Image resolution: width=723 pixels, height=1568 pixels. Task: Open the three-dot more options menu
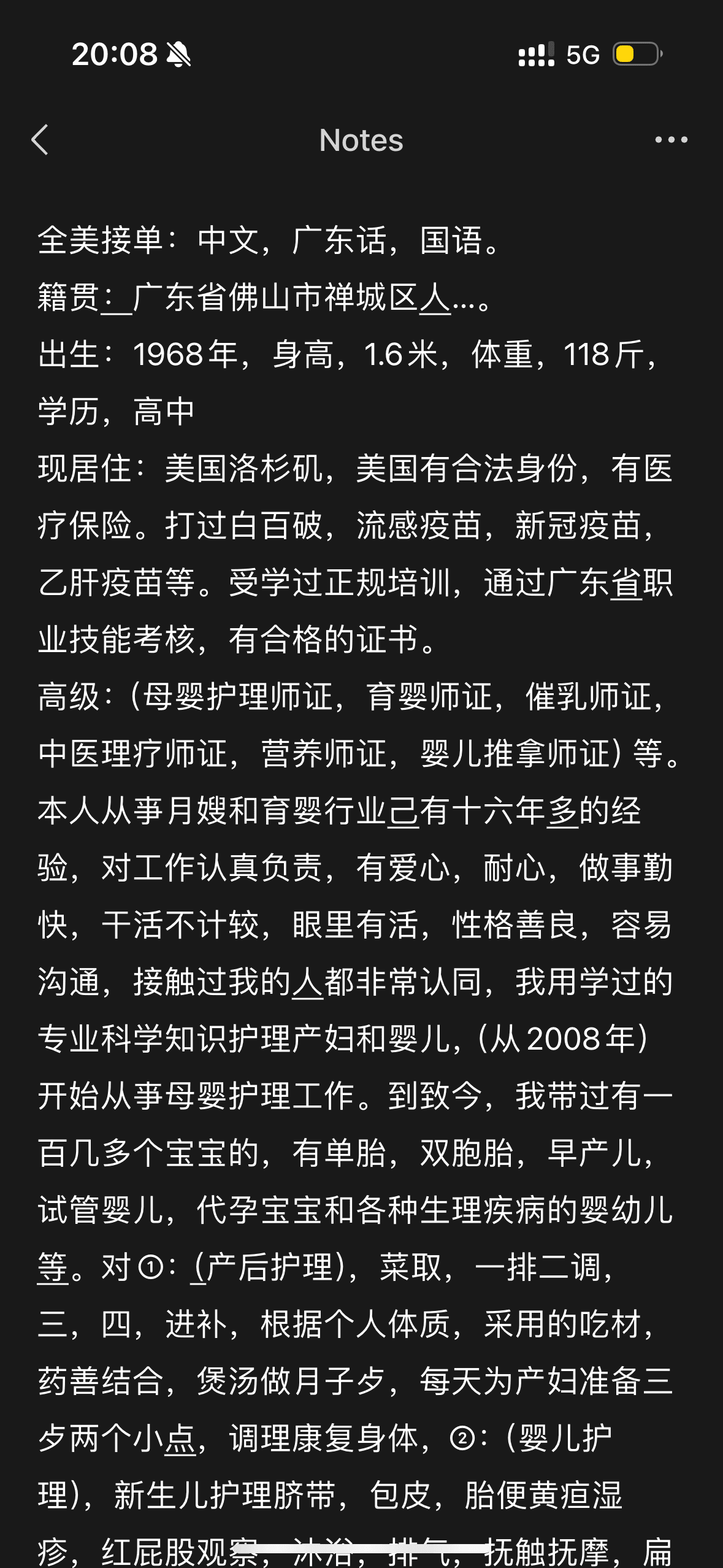pos(671,140)
